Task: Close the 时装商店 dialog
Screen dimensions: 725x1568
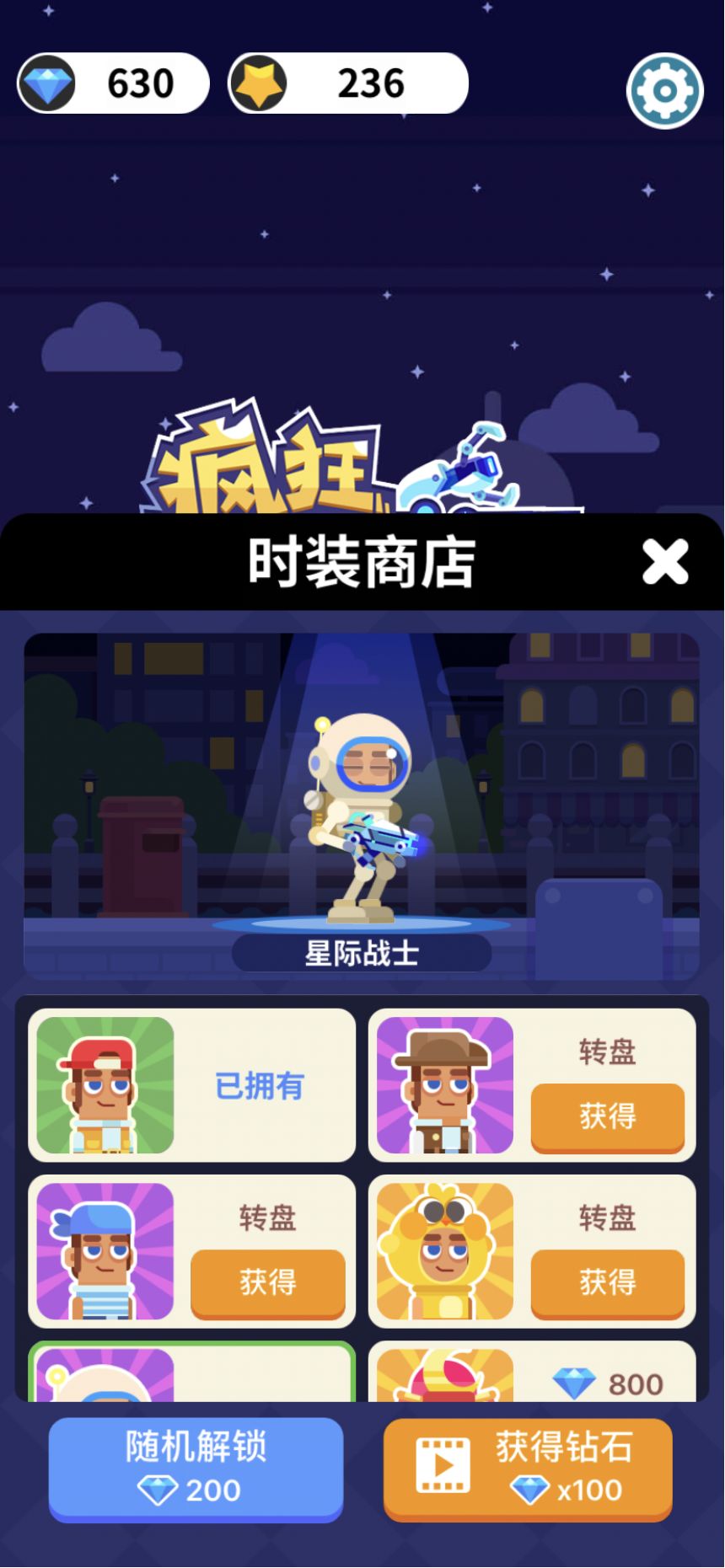Action: tap(664, 562)
